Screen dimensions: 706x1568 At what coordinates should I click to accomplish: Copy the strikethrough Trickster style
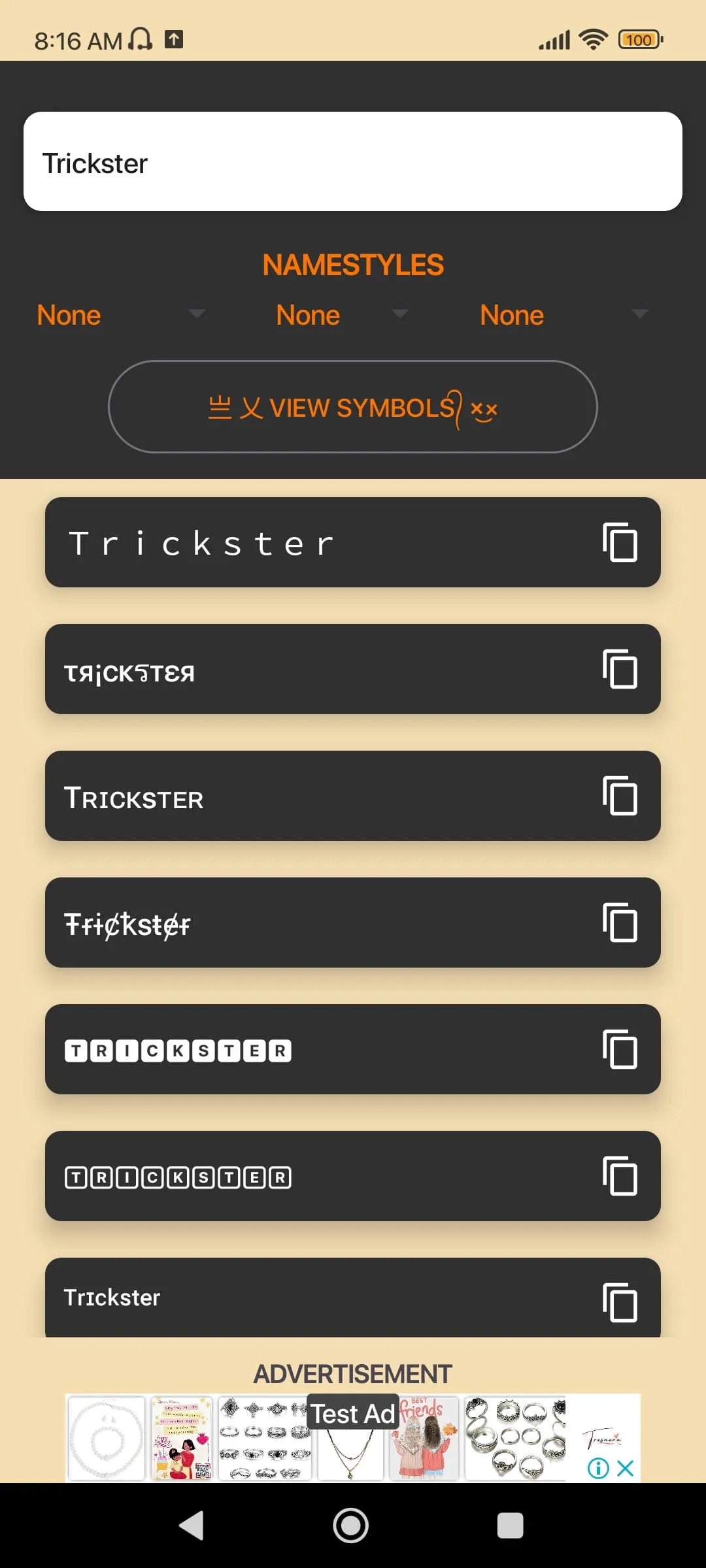(x=619, y=923)
